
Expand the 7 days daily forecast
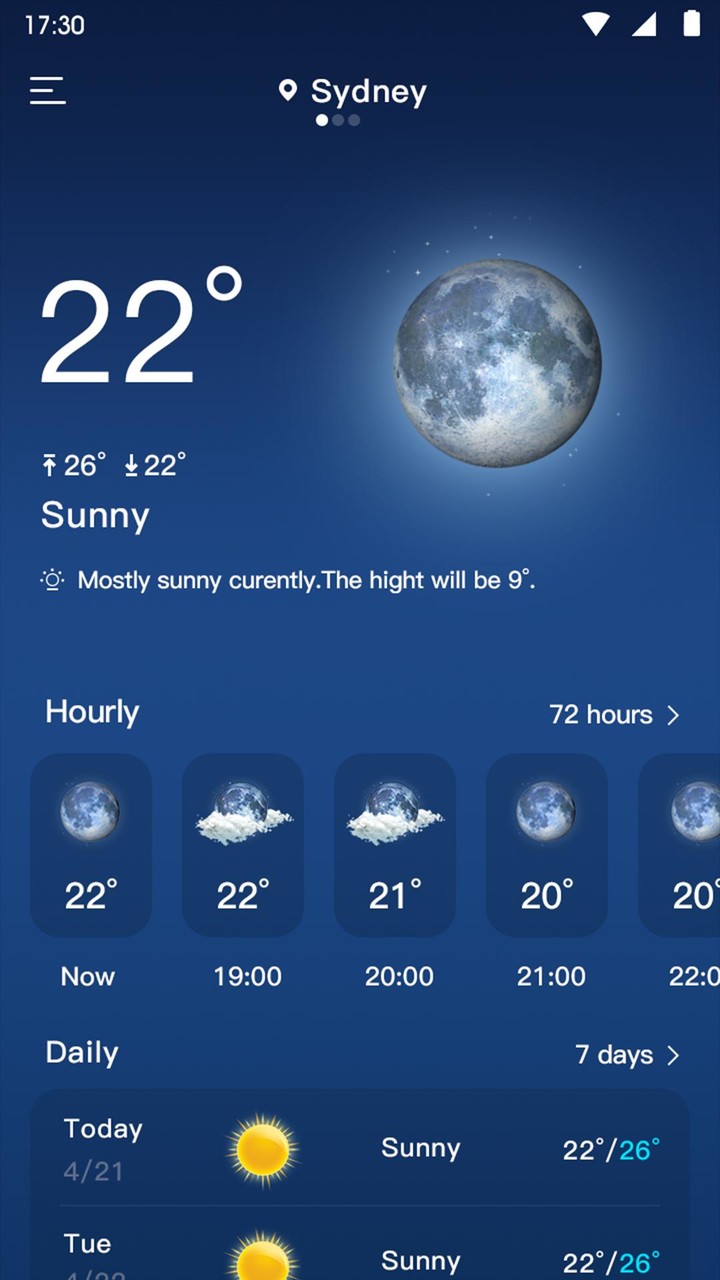coord(615,1055)
